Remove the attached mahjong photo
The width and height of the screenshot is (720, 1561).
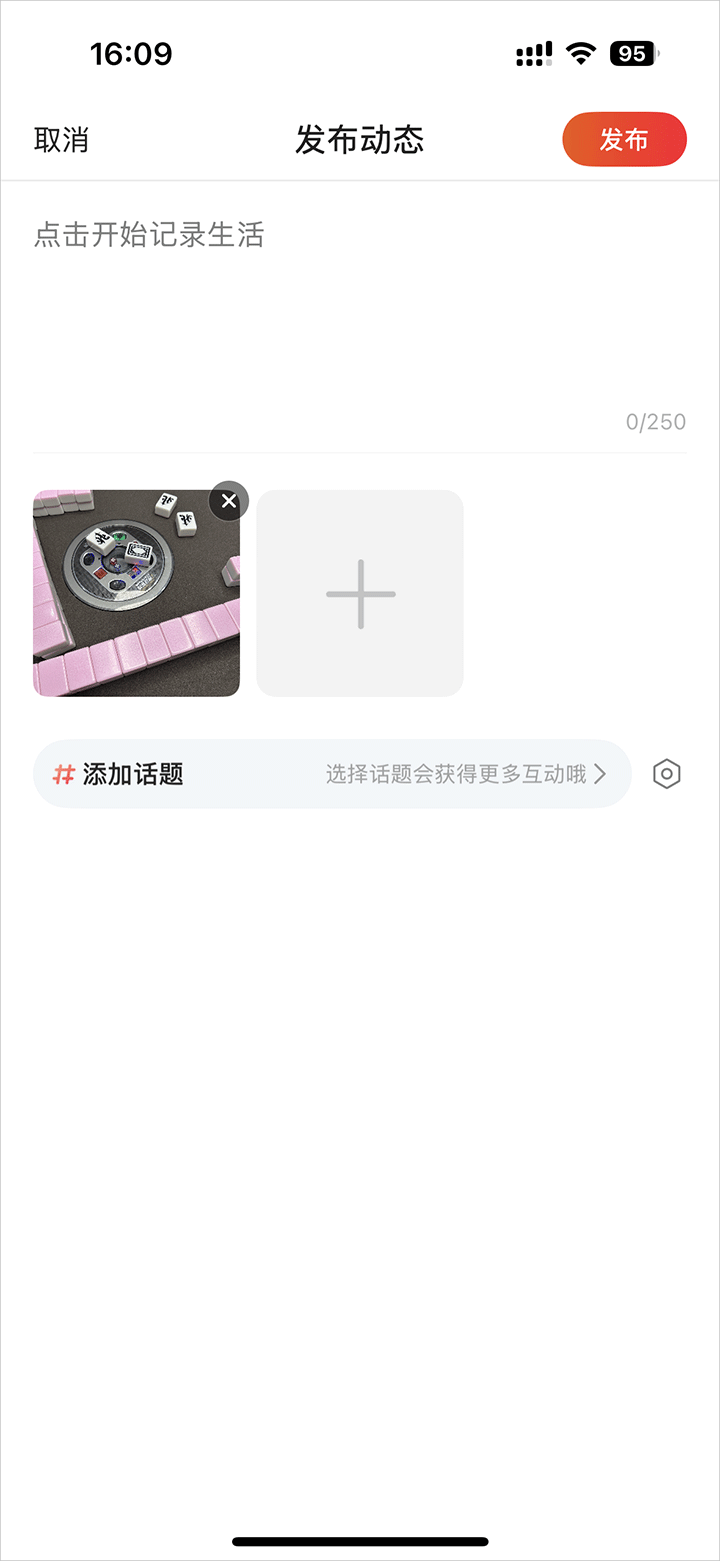(x=229, y=501)
